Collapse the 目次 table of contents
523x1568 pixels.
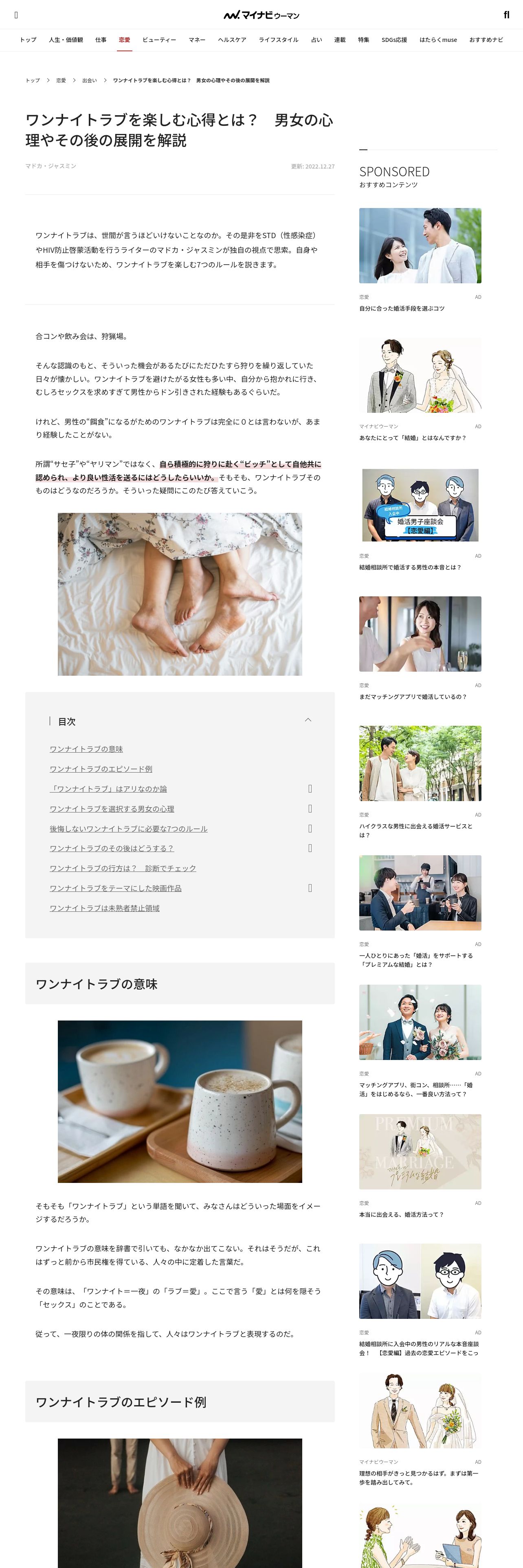tap(308, 720)
